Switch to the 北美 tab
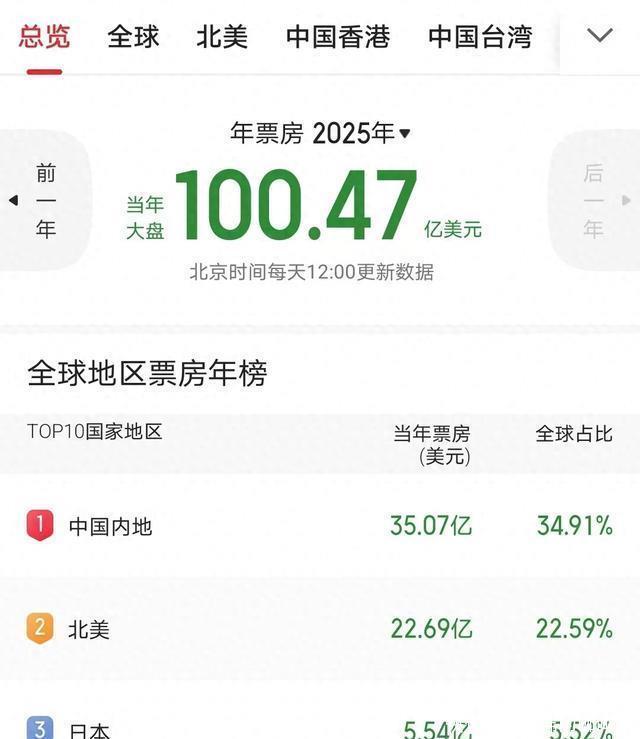 coord(222,38)
